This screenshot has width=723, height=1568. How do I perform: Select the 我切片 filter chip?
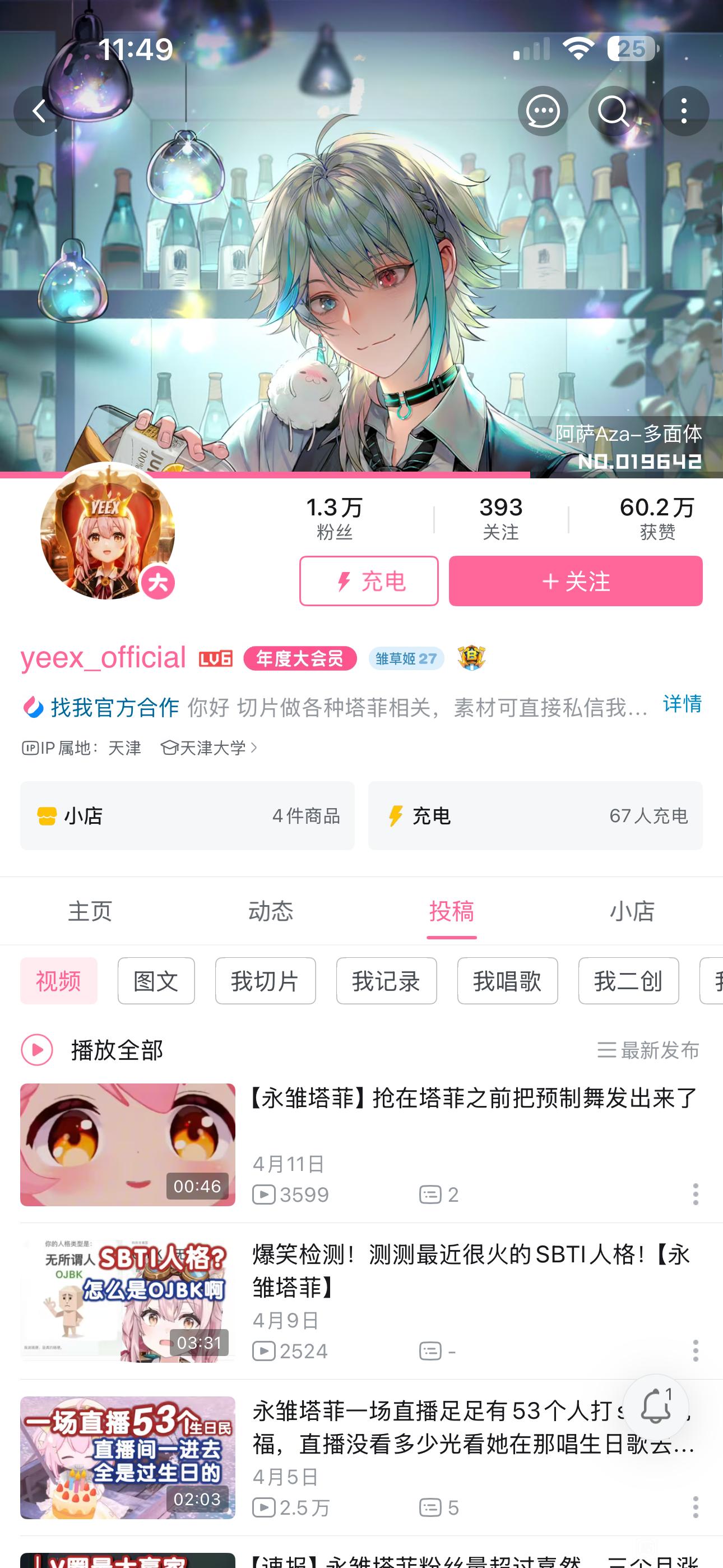tap(265, 981)
